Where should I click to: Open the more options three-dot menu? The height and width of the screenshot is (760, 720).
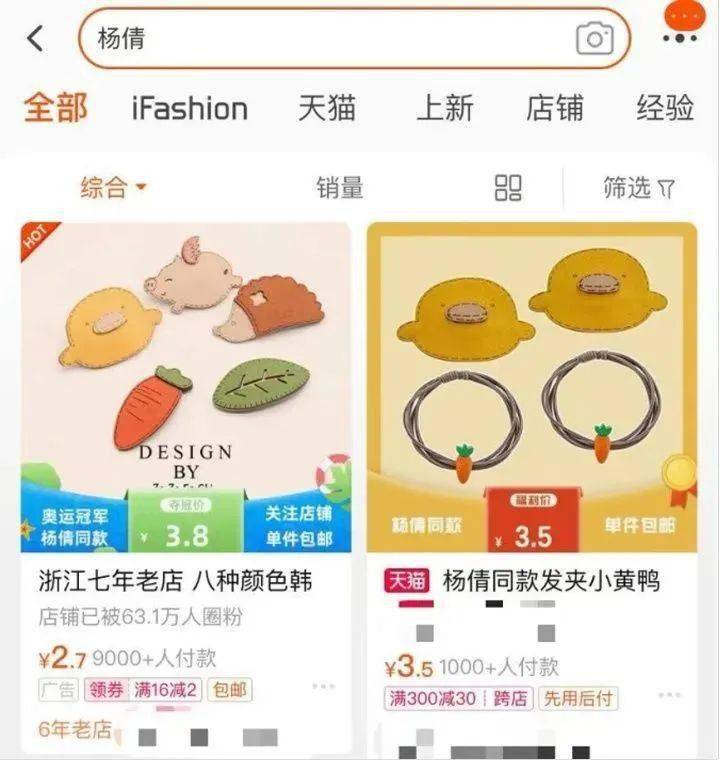[x=684, y=22]
